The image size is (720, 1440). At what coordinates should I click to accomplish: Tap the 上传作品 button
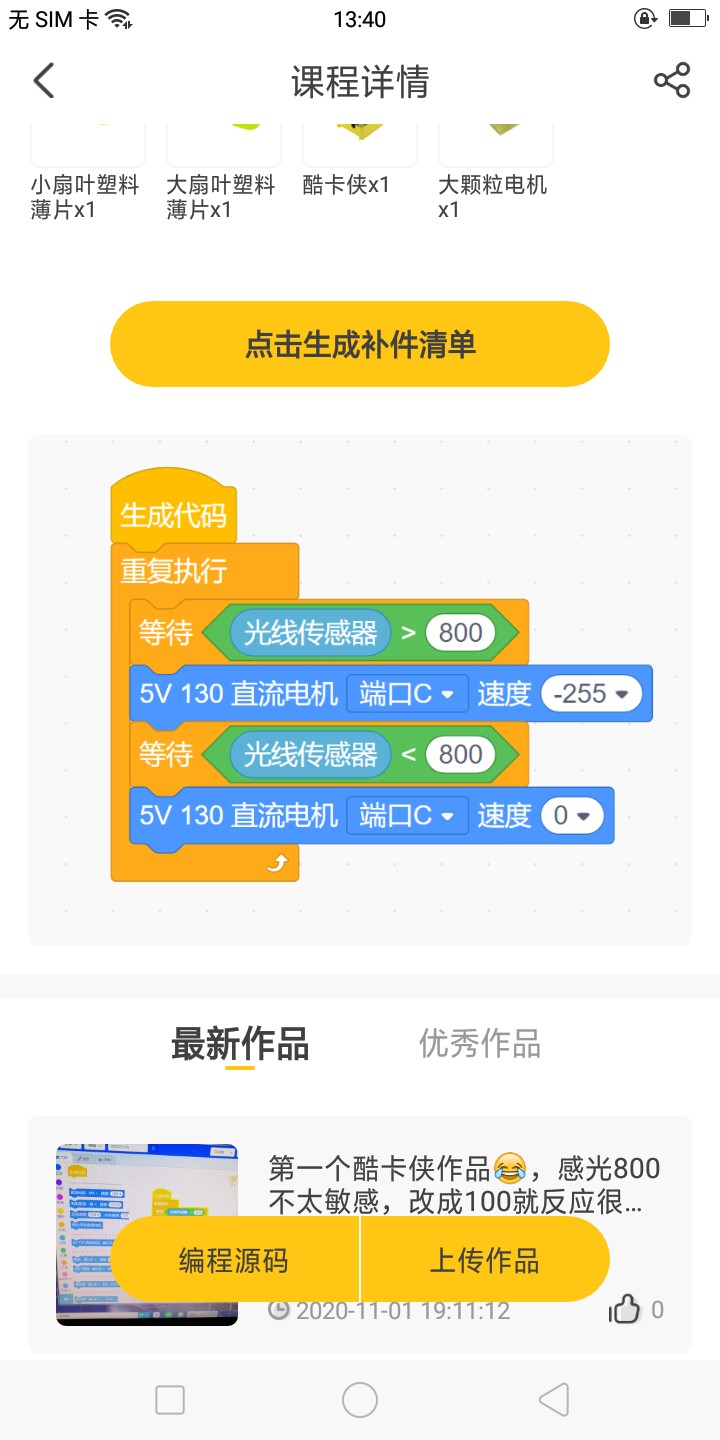tap(485, 1260)
